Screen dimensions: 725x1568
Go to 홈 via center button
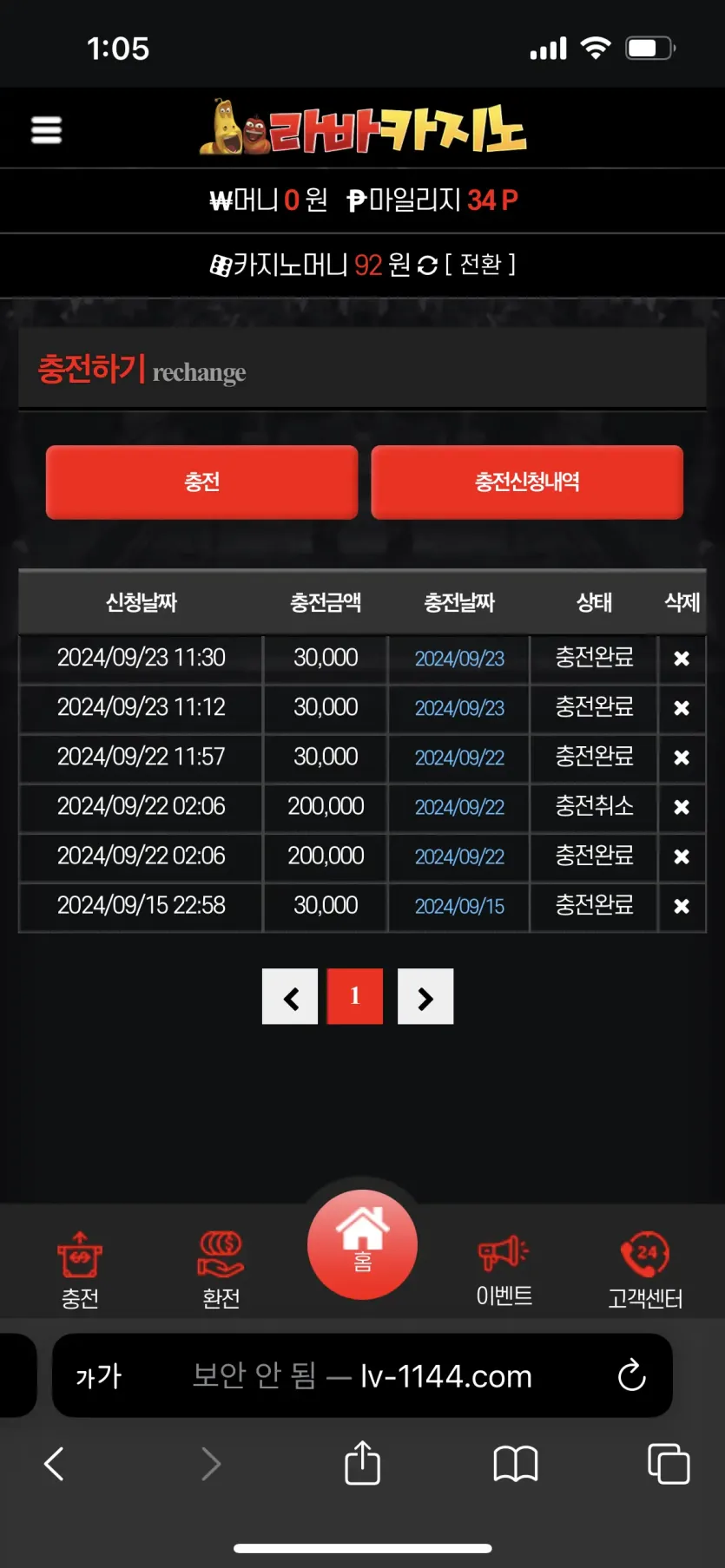362,1244
